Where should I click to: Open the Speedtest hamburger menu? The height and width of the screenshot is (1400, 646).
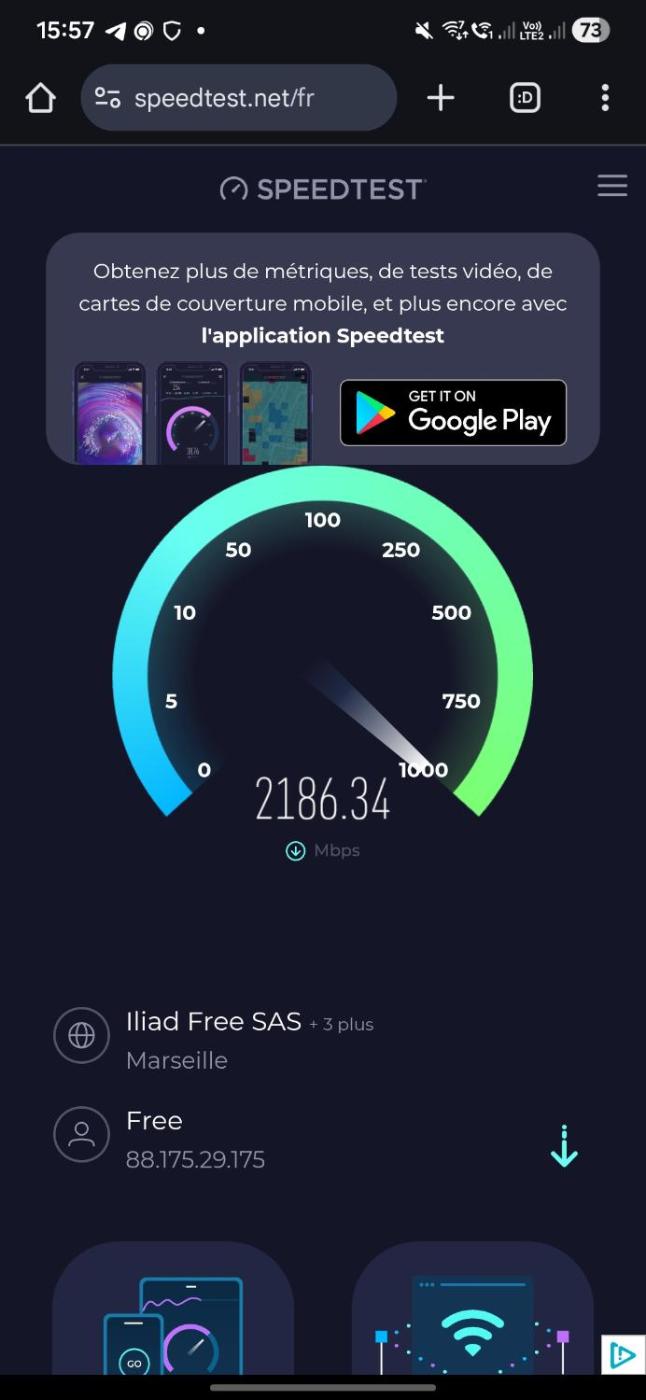click(612, 186)
